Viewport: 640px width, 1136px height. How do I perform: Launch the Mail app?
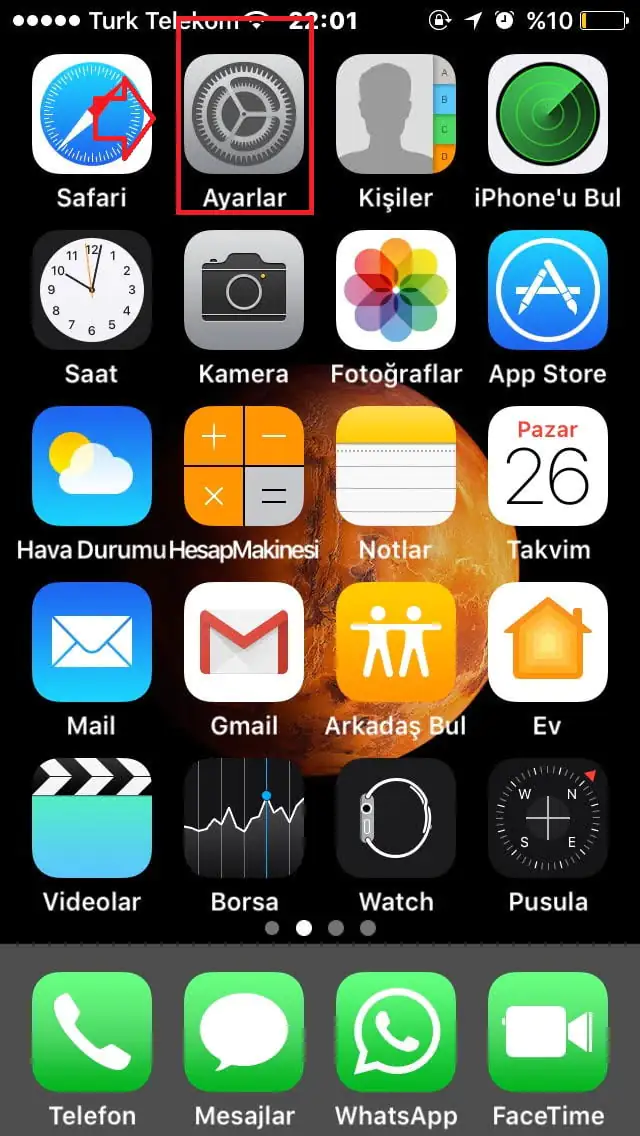click(x=92, y=642)
